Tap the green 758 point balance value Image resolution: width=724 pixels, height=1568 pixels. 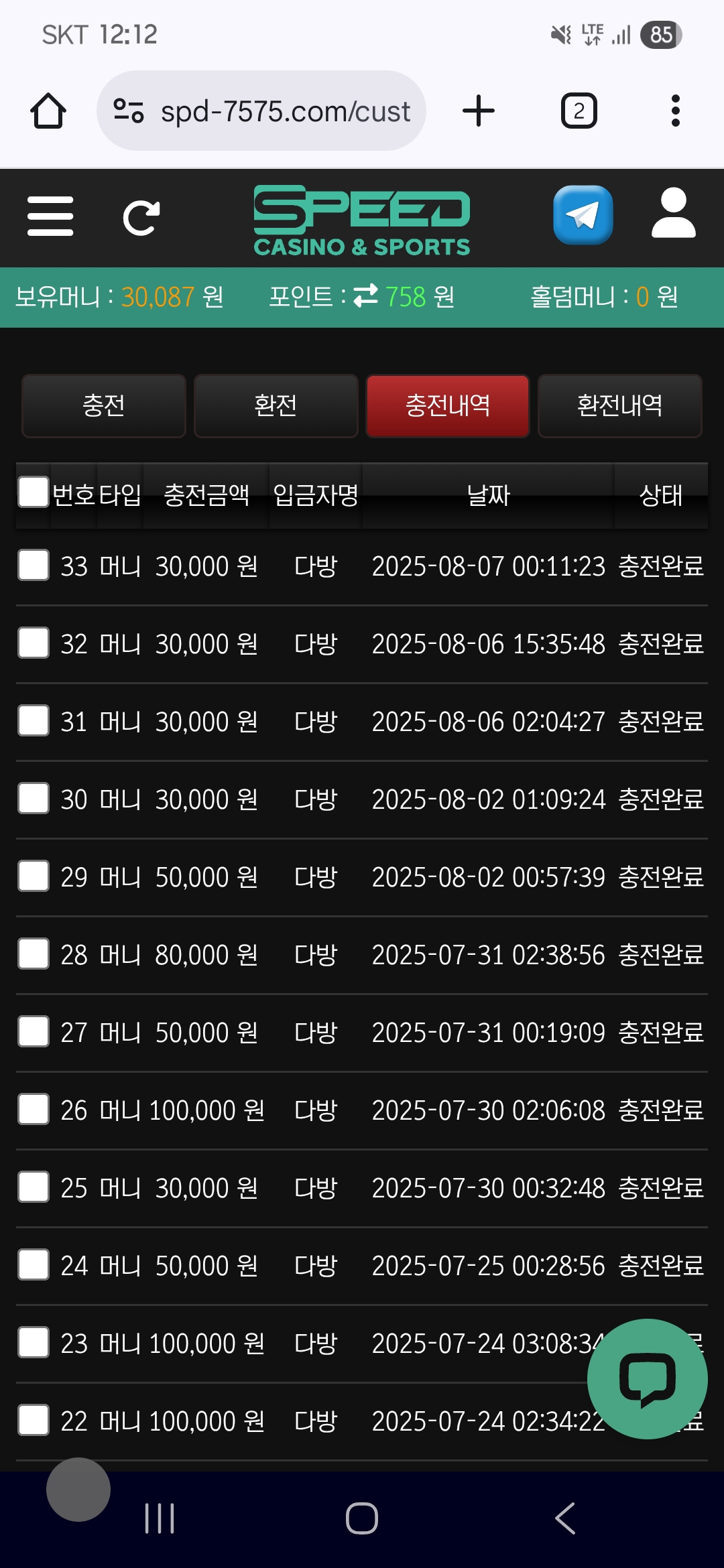point(406,297)
